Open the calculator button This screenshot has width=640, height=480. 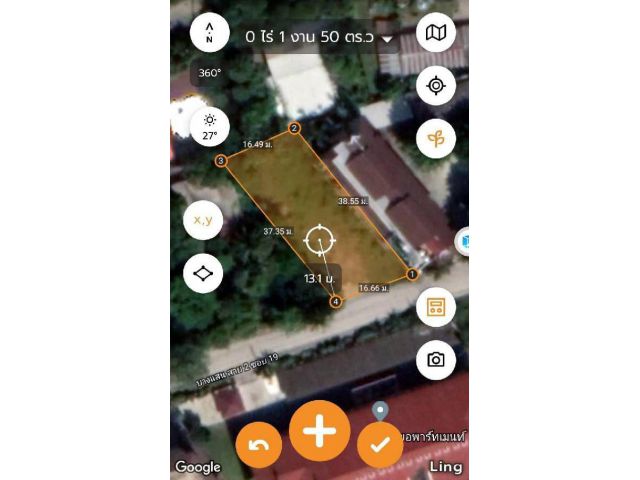436,307
